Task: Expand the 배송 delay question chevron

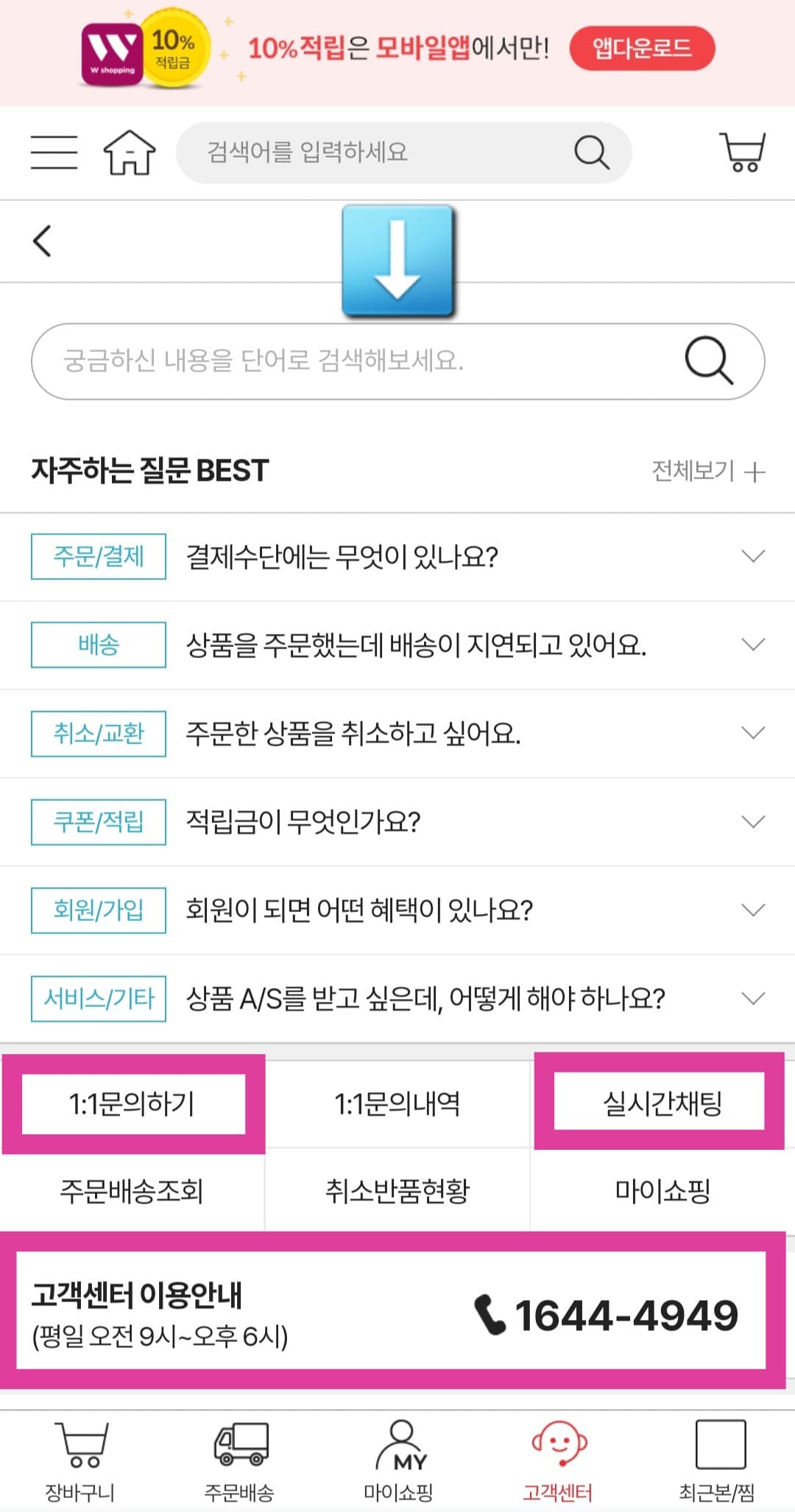Action: (752, 646)
